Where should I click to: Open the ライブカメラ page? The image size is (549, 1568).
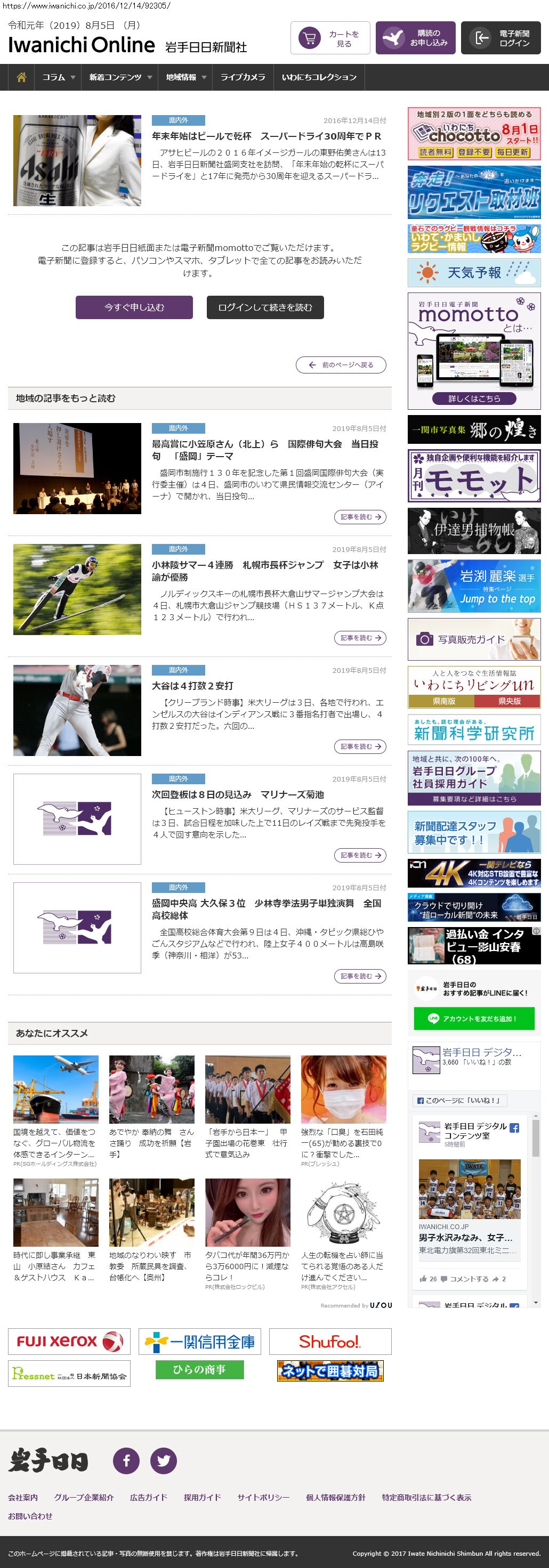pyautogui.click(x=242, y=77)
